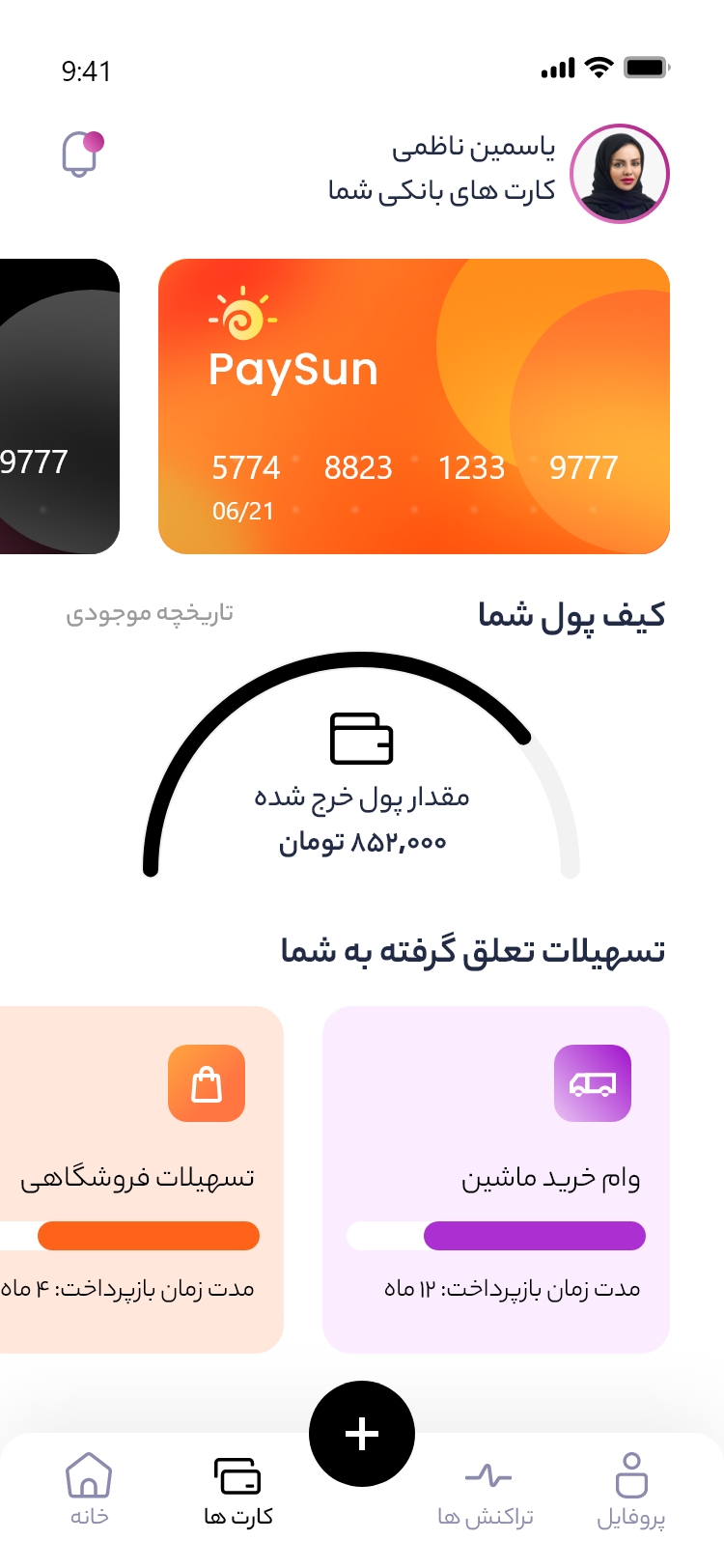The image size is (724, 1568).
Task: Open تاریخچه موجودی balance history
Action: pos(150,614)
